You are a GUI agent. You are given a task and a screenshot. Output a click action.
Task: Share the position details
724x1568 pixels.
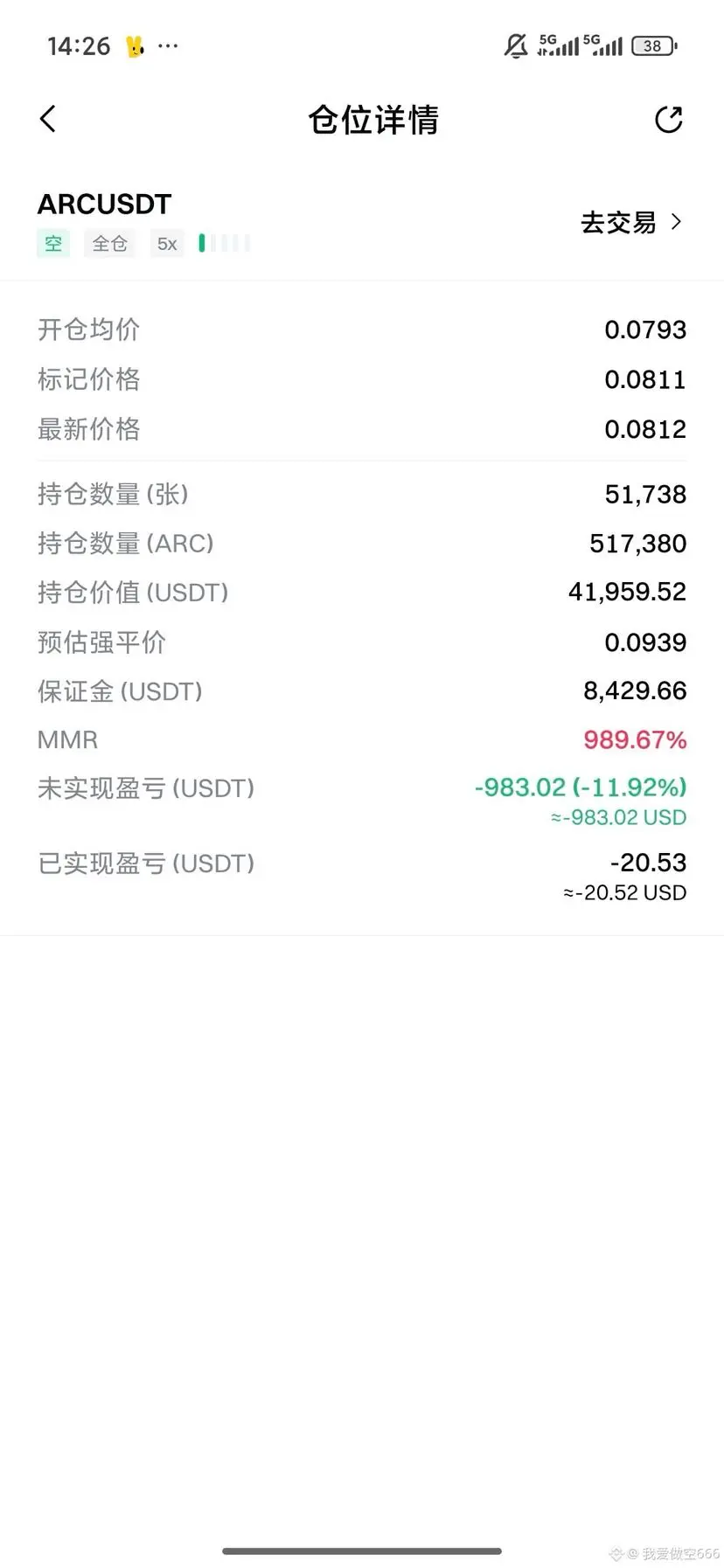669,120
